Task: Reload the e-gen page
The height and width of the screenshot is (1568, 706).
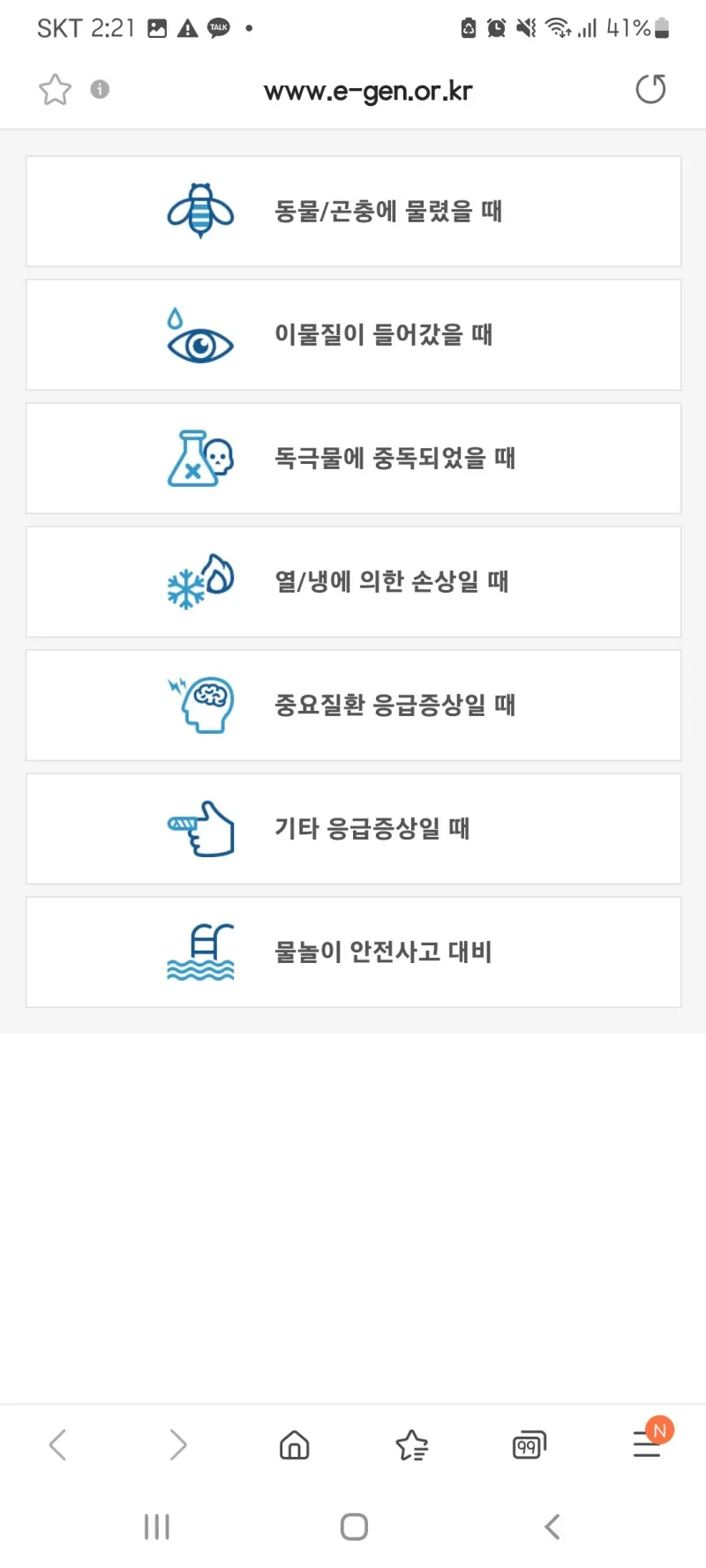Action: click(x=650, y=89)
